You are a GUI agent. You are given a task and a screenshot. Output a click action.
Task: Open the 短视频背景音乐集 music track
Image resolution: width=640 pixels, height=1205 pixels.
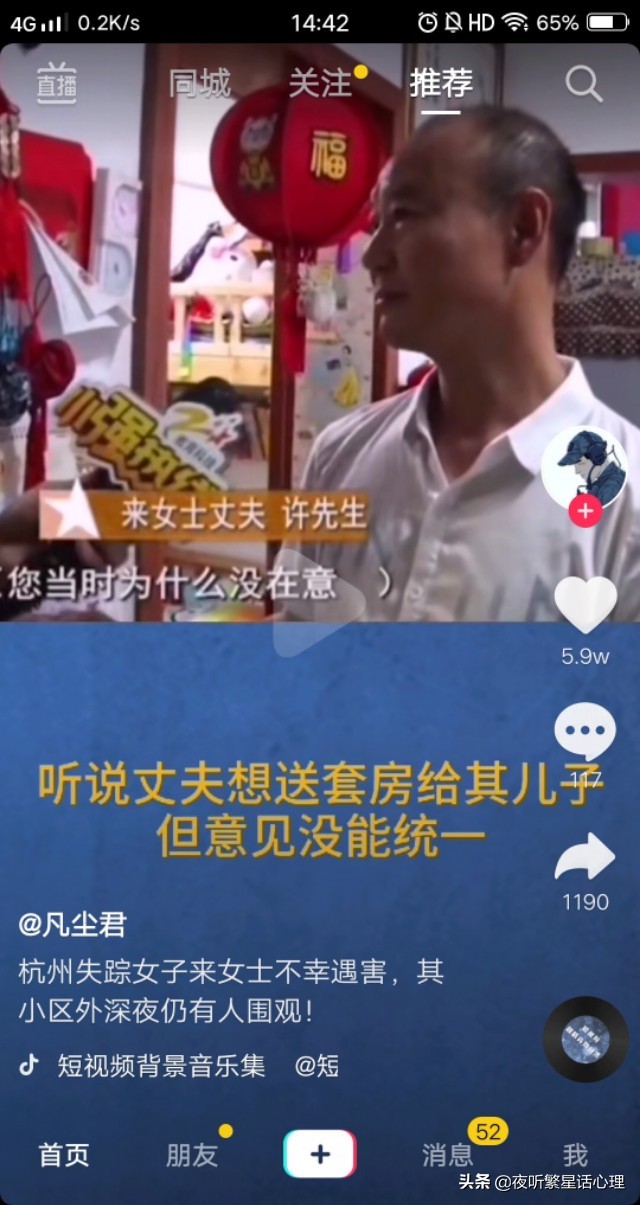click(x=161, y=1066)
